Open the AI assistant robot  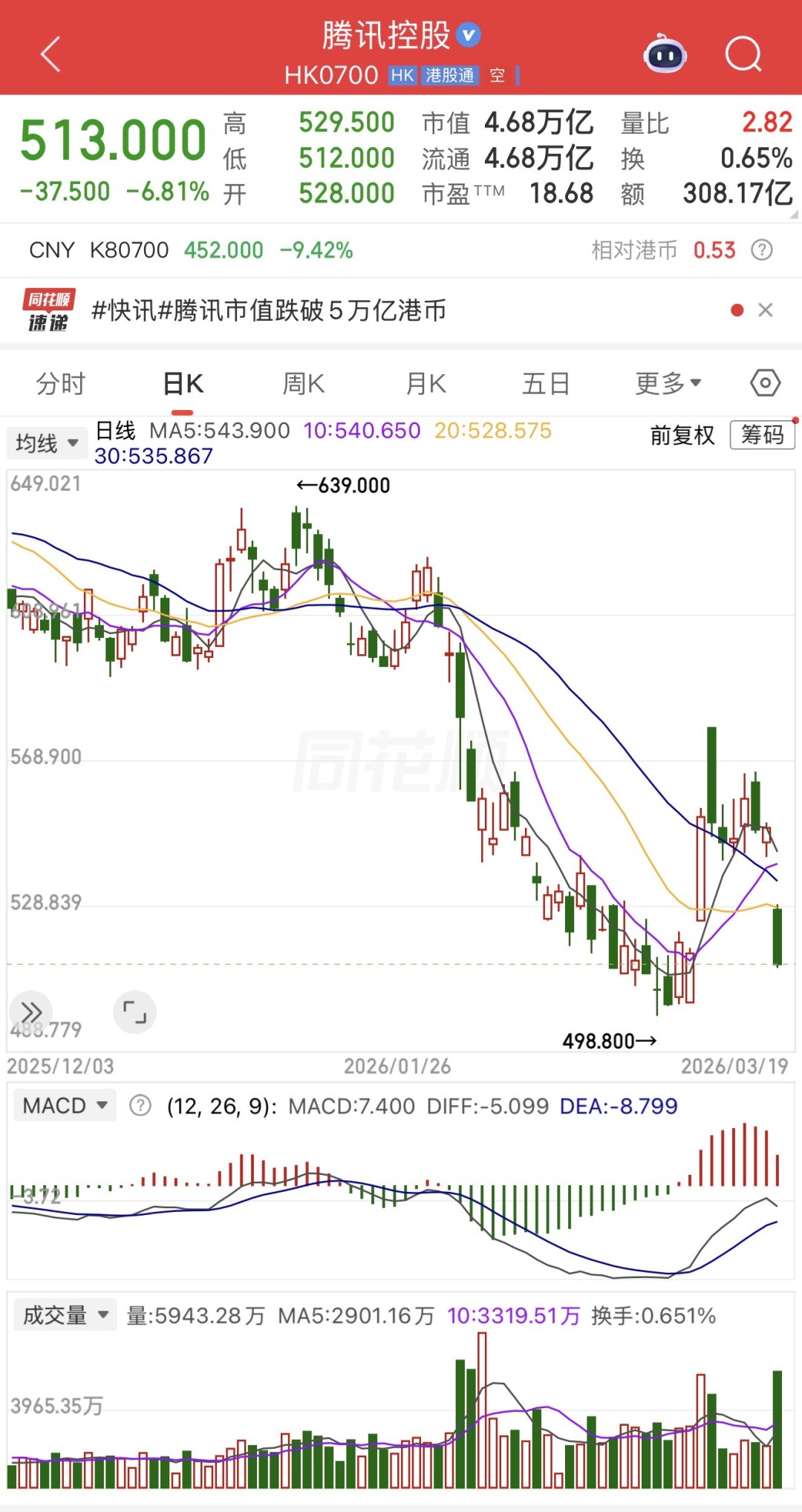665,54
